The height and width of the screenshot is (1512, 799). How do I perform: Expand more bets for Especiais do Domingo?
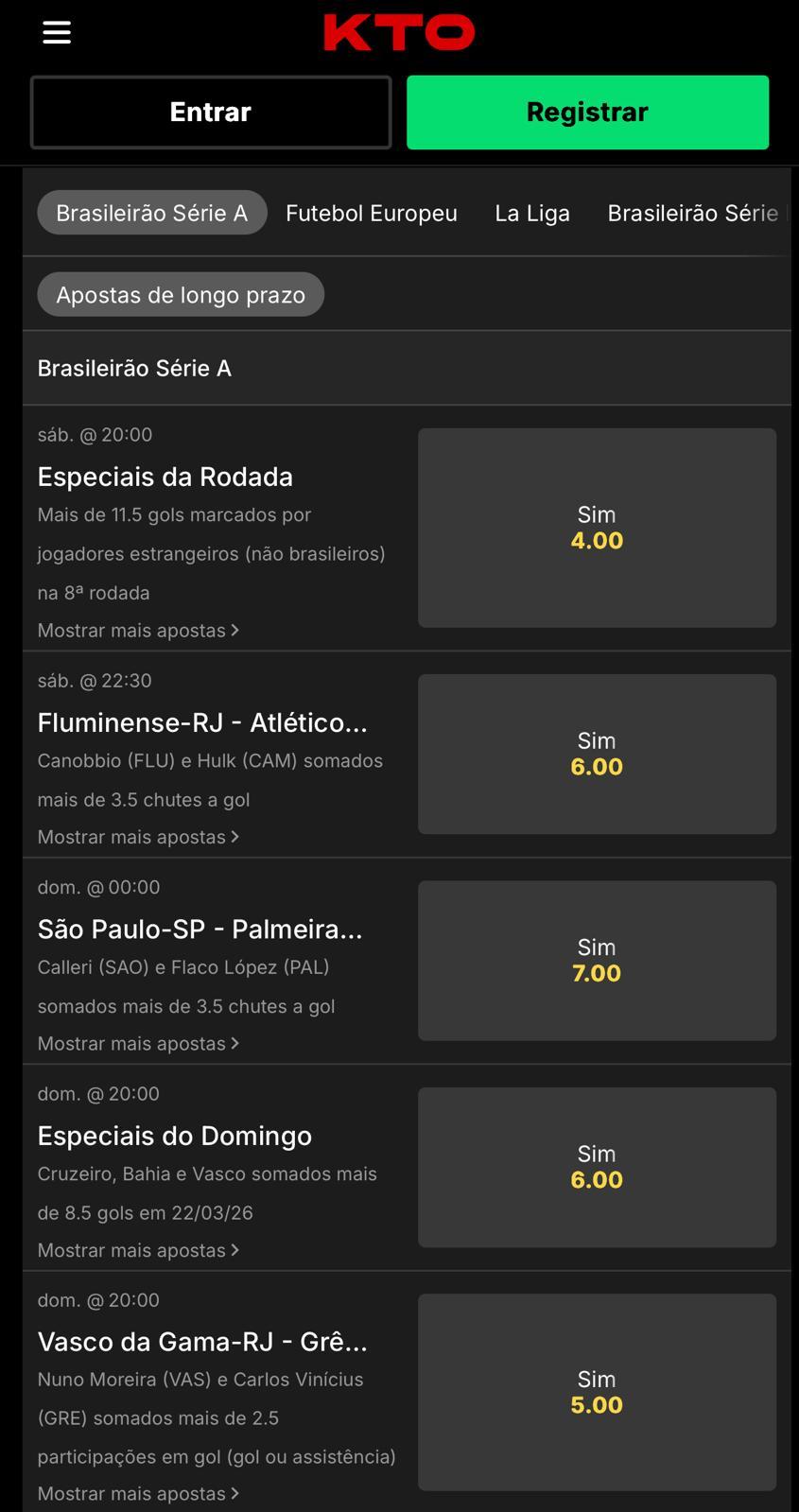(138, 1249)
